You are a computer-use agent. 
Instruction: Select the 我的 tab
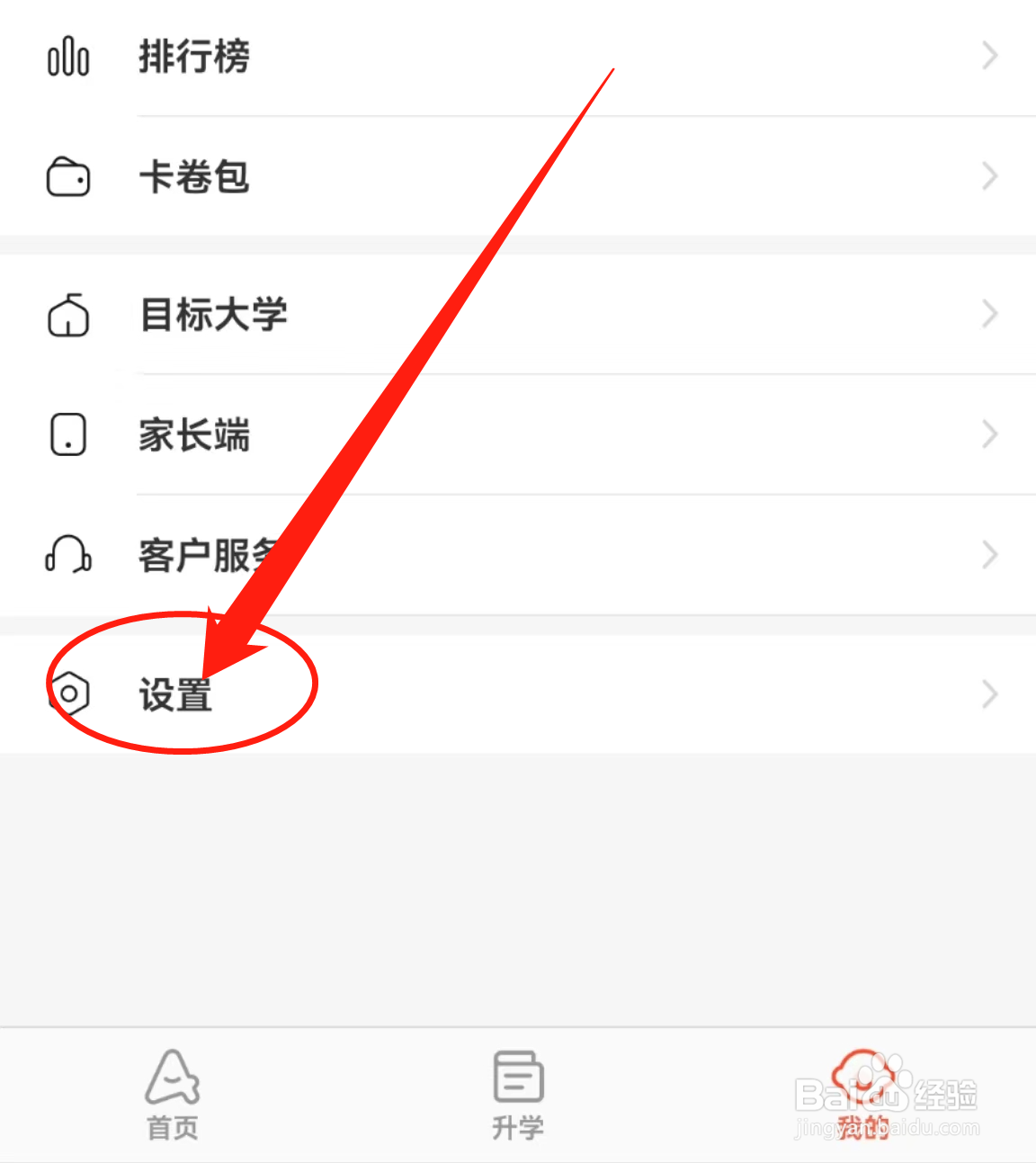click(862, 1094)
